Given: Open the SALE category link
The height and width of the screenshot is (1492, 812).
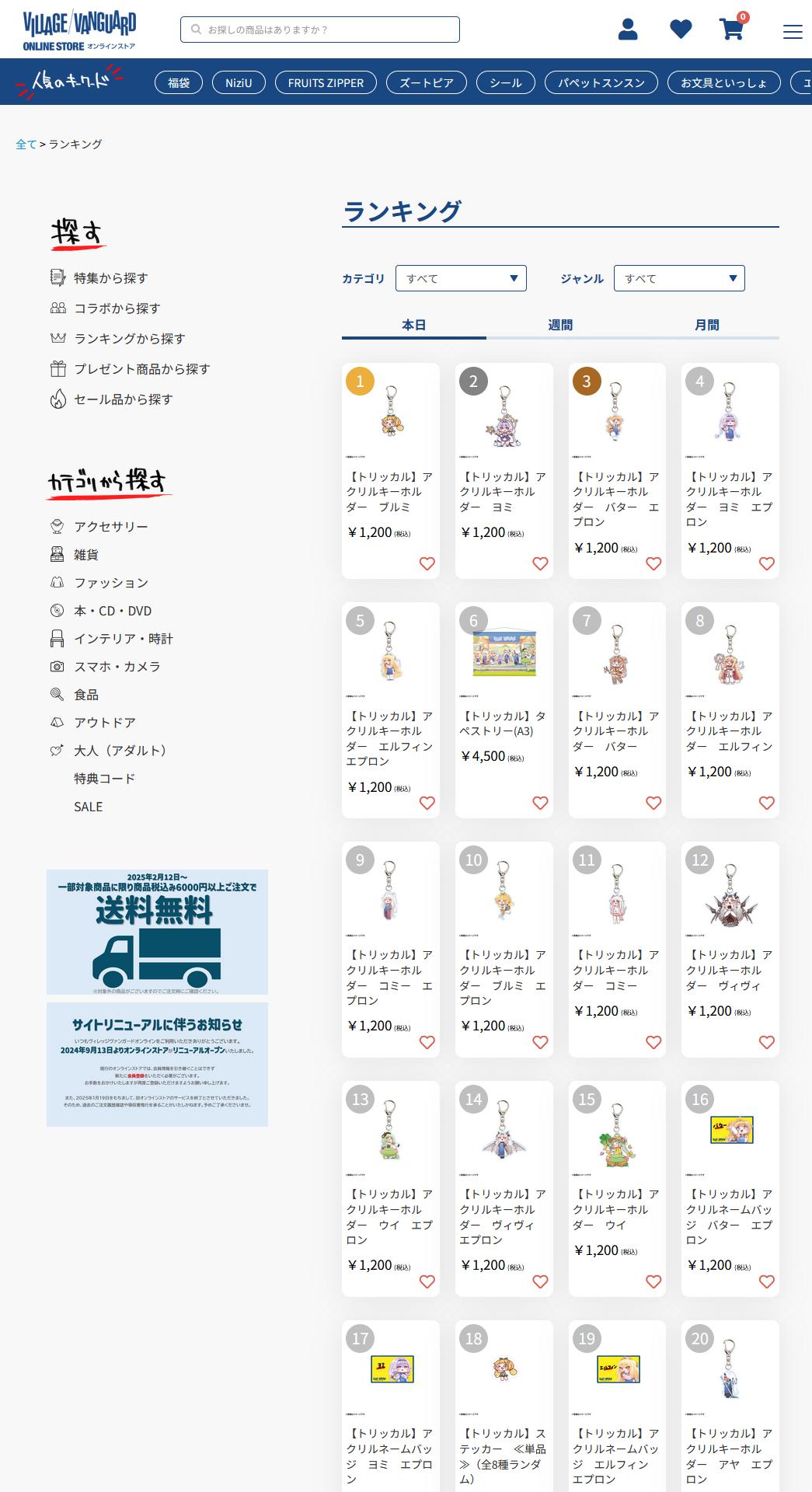Looking at the screenshot, I should [88, 807].
